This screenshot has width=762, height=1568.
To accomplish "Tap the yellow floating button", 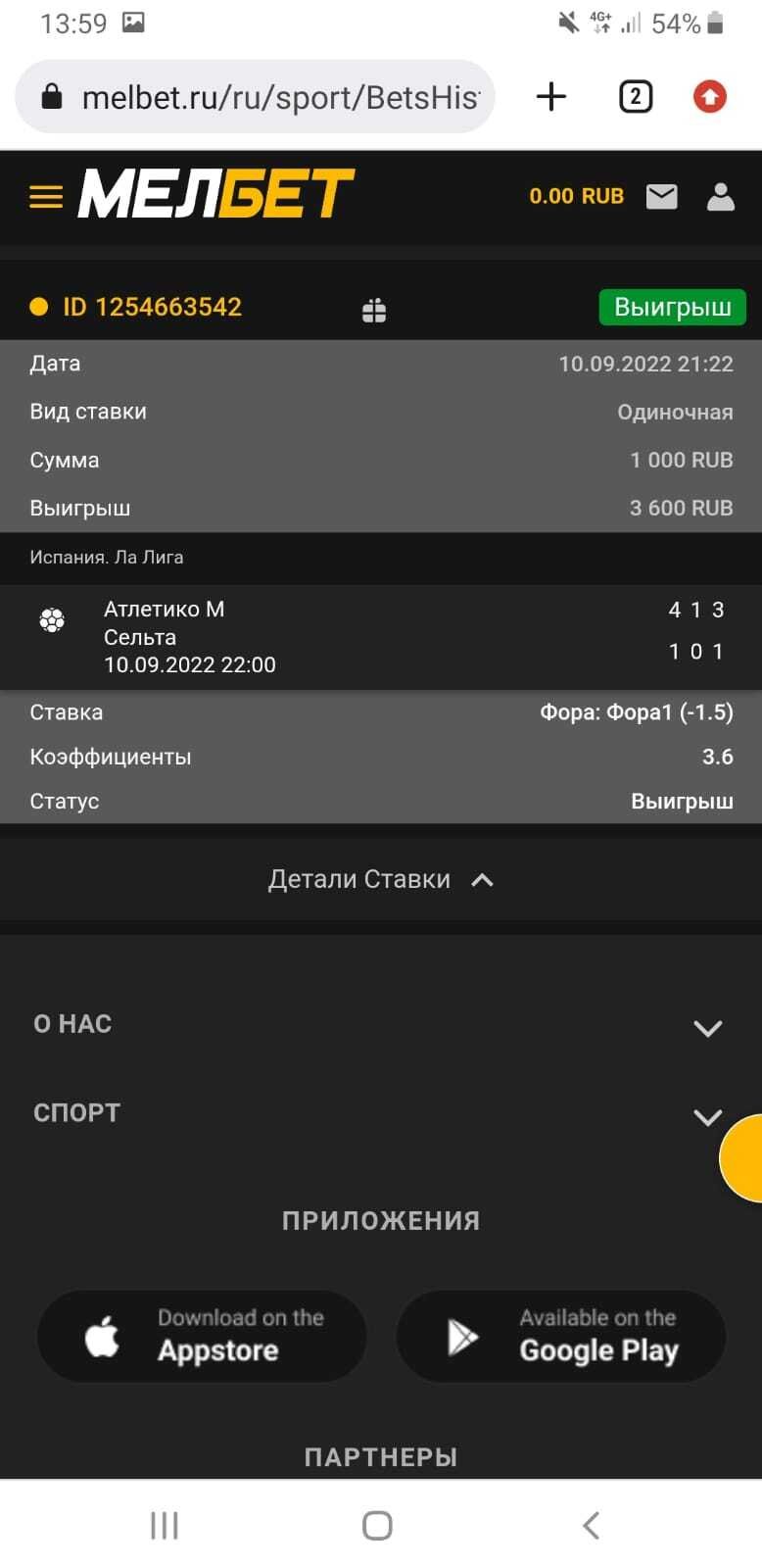I will coord(744,1157).
